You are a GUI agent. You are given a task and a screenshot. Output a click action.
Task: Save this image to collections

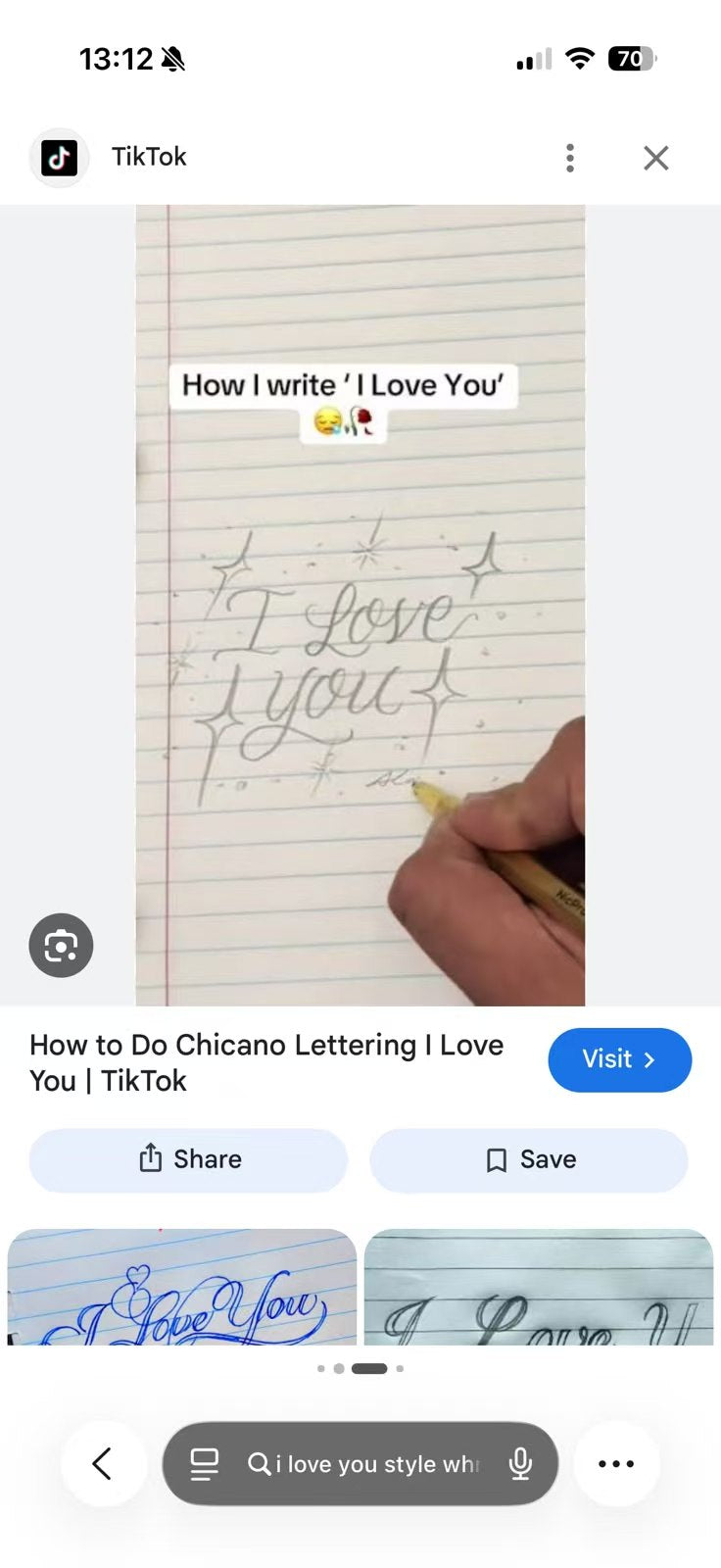[x=529, y=1159]
